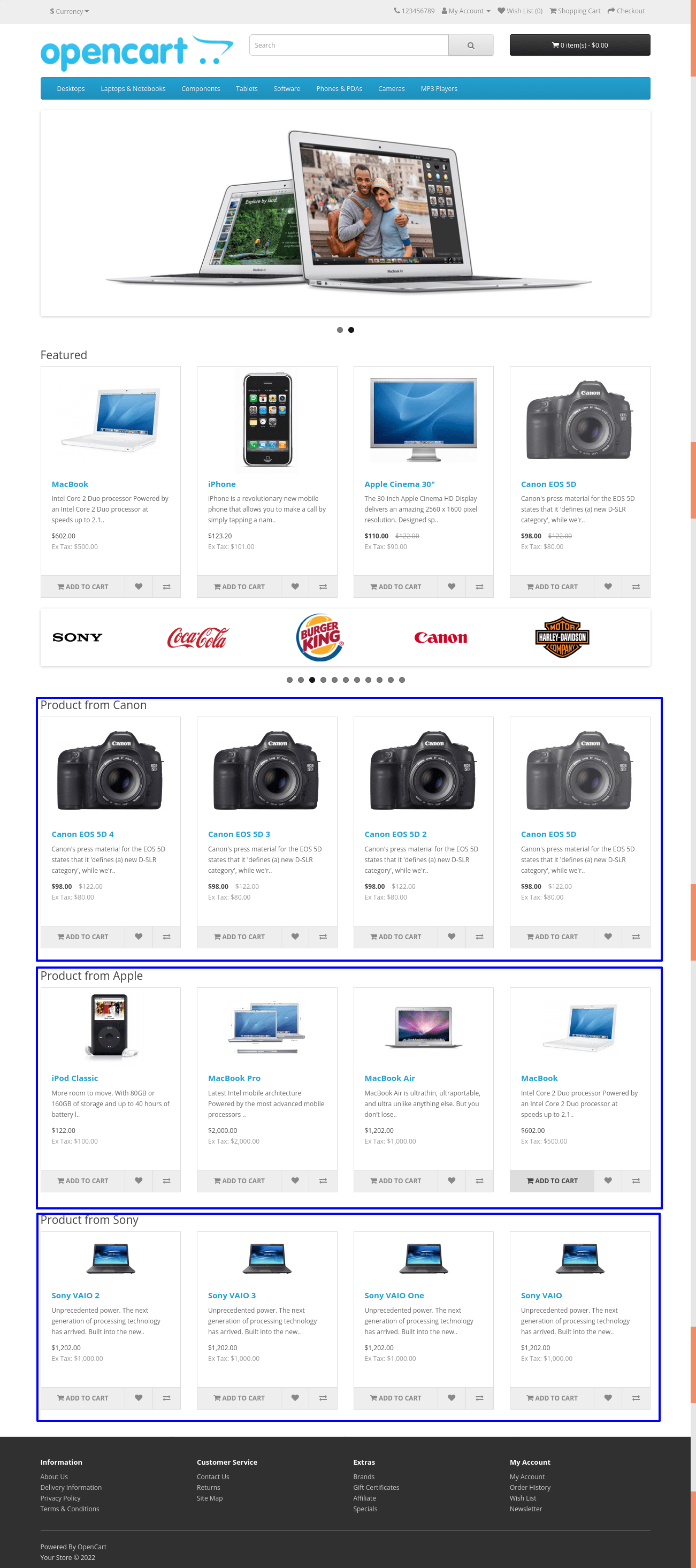Open Canon EOS 5D 4 product
696x1568 pixels.
coord(82,834)
